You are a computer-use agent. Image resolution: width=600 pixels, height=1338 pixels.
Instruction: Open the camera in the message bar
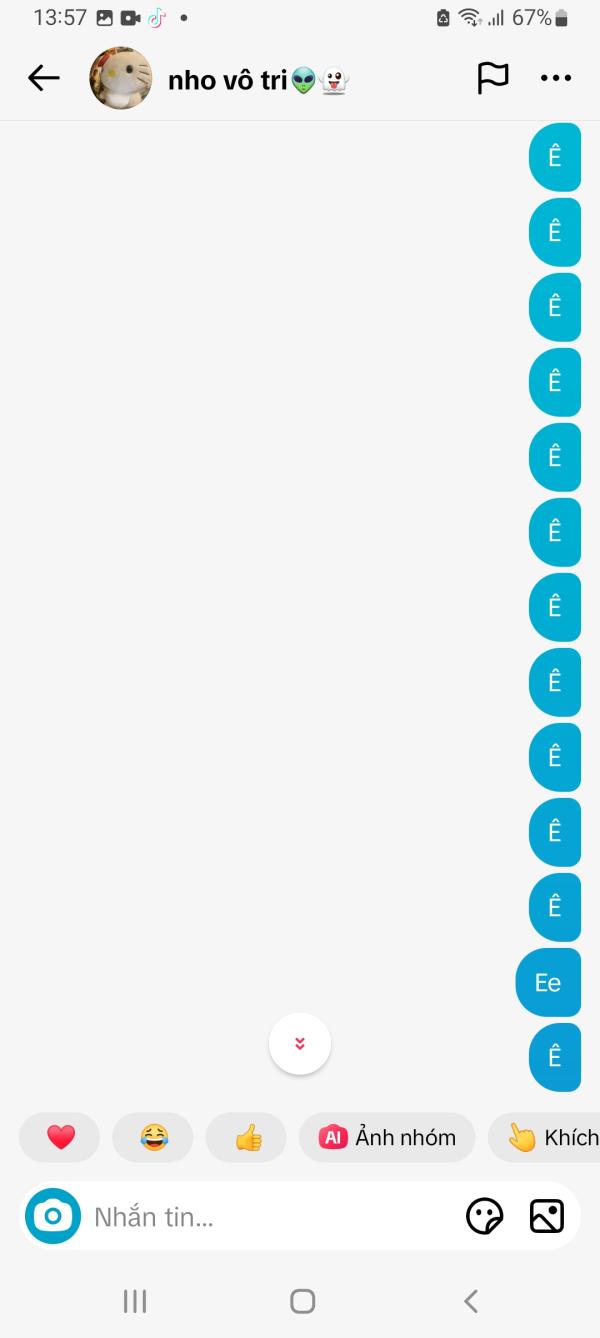pyautogui.click(x=53, y=1216)
